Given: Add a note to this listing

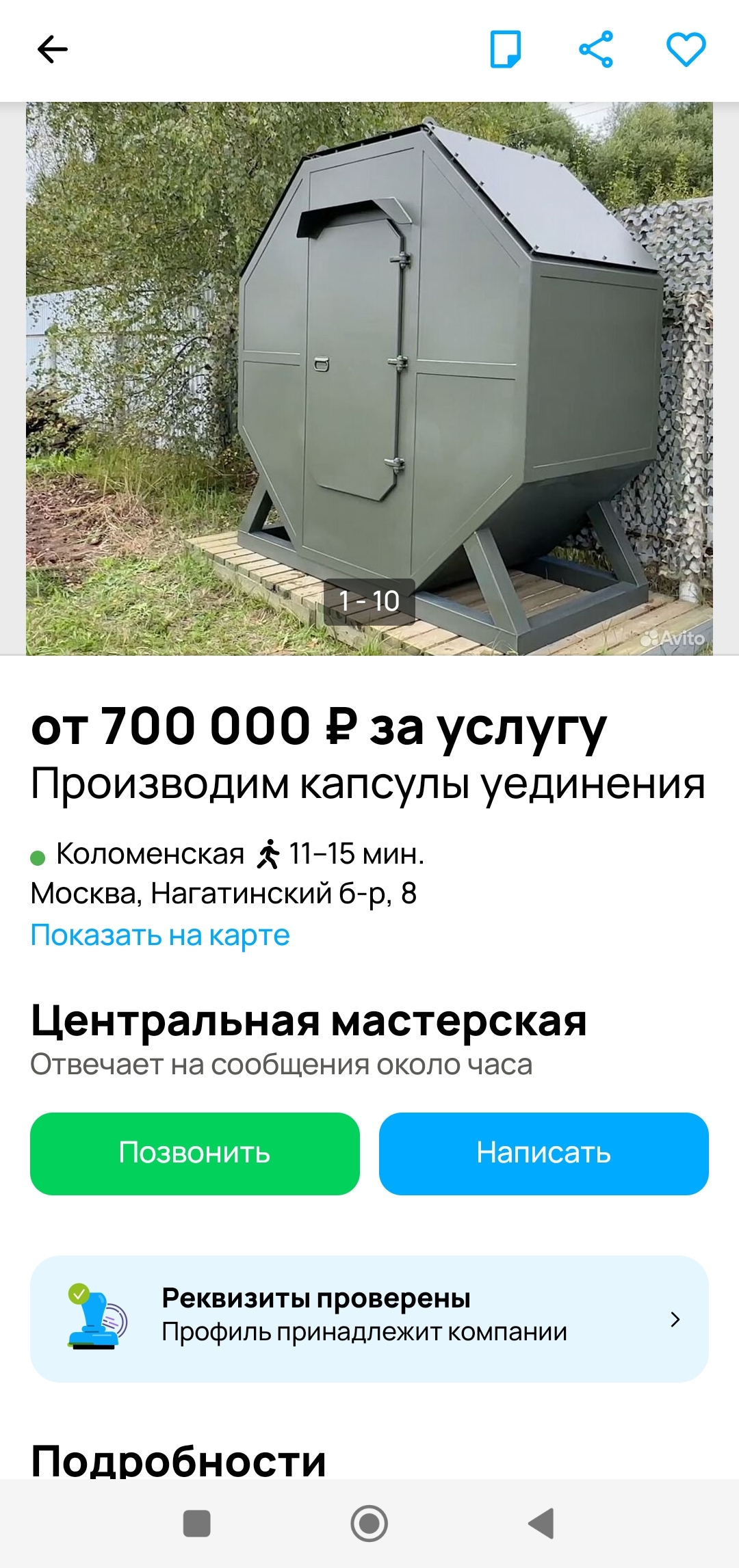Looking at the screenshot, I should pos(506,49).
